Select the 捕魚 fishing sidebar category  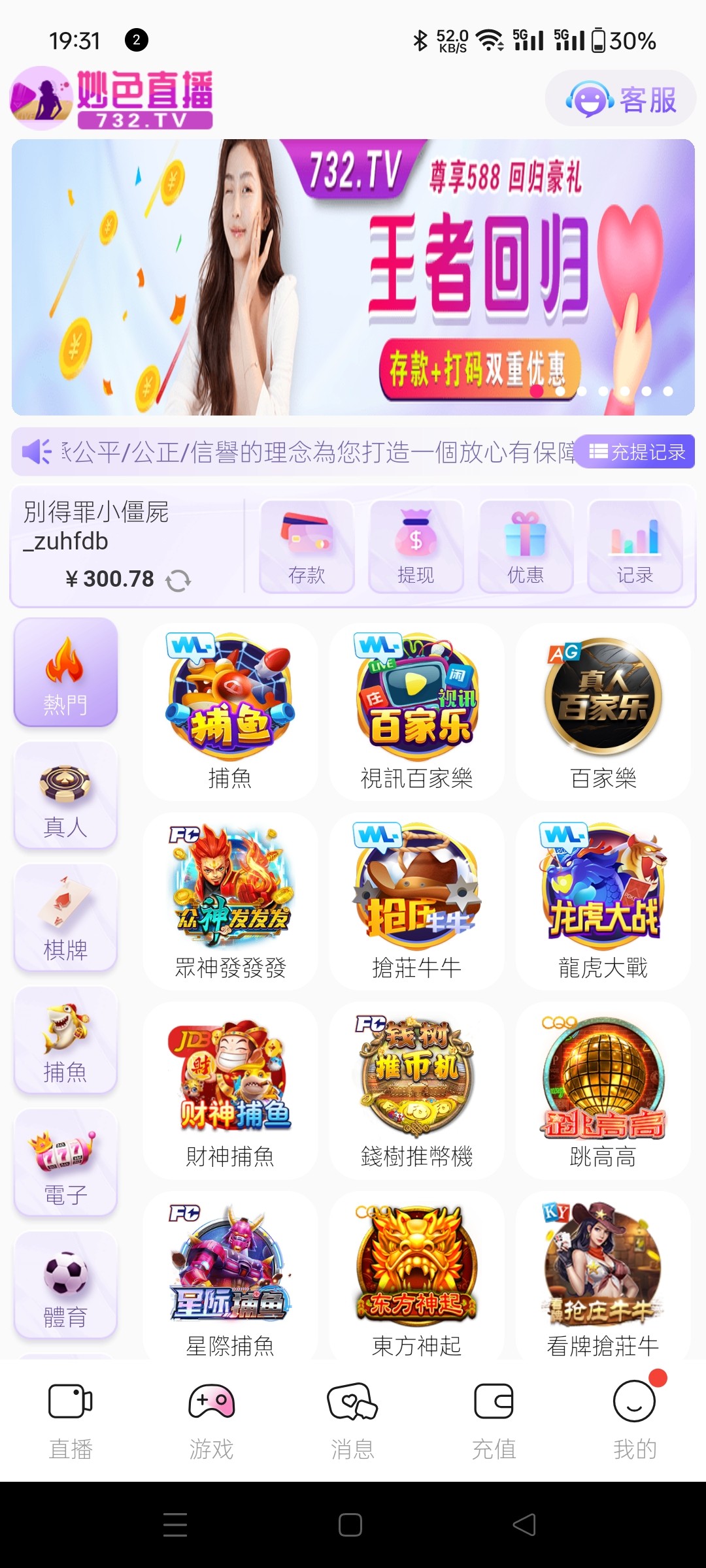(x=65, y=1039)
